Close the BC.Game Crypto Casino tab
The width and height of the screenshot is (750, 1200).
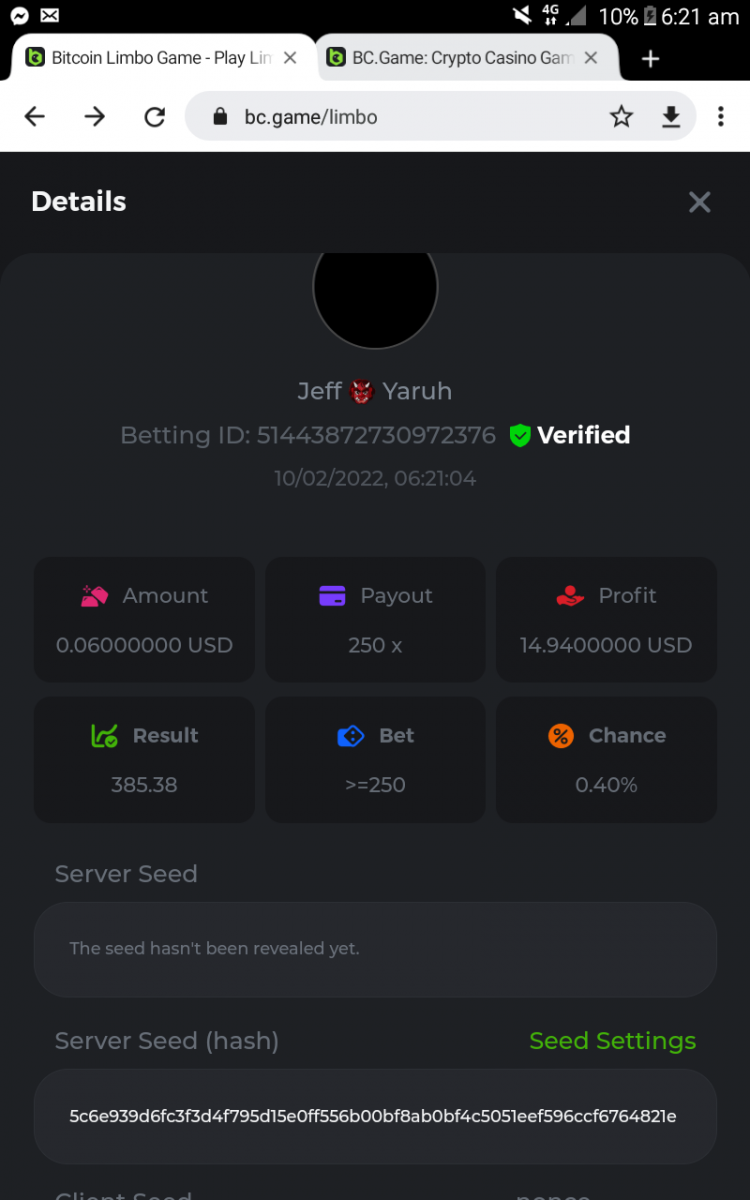(591, 58)
